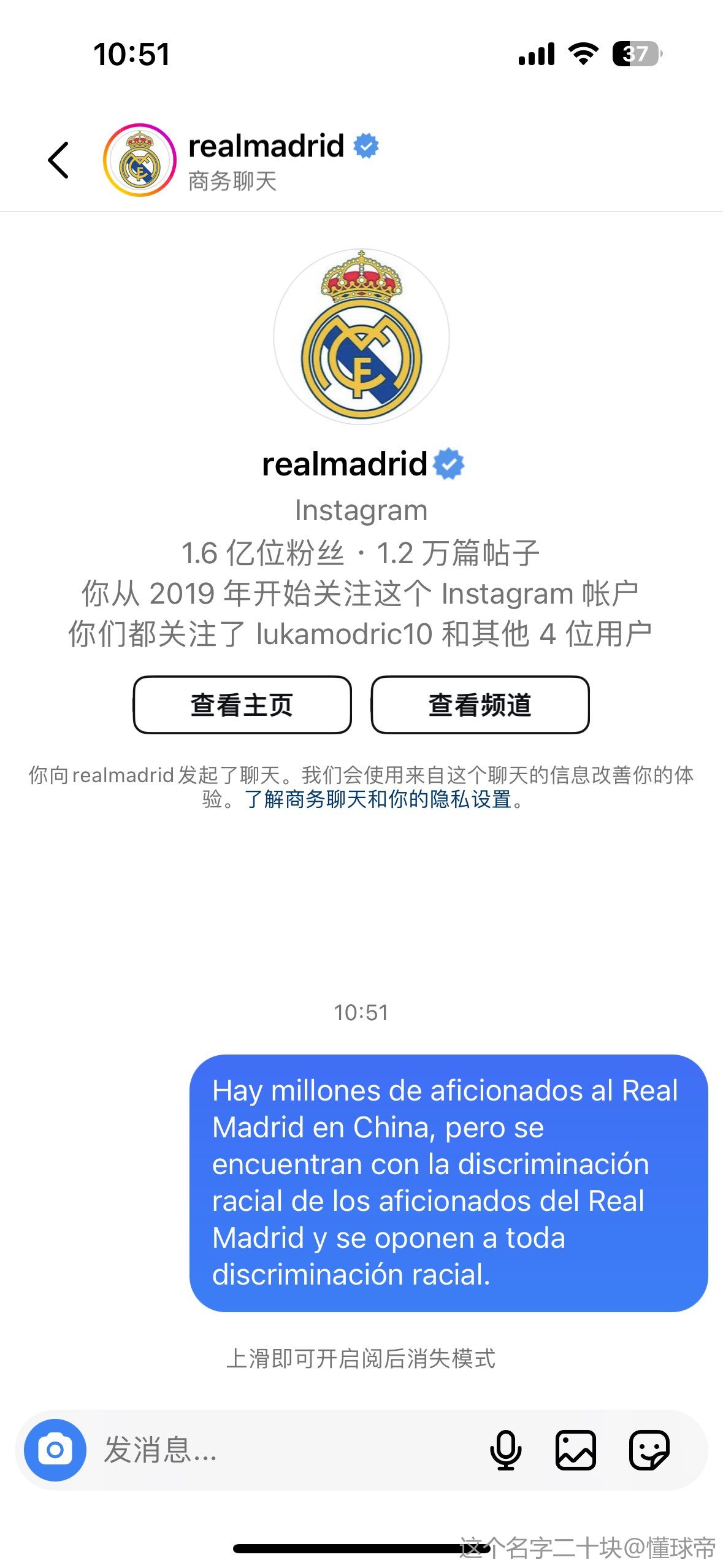Record a voice message with the microphone

[505, 1450]
